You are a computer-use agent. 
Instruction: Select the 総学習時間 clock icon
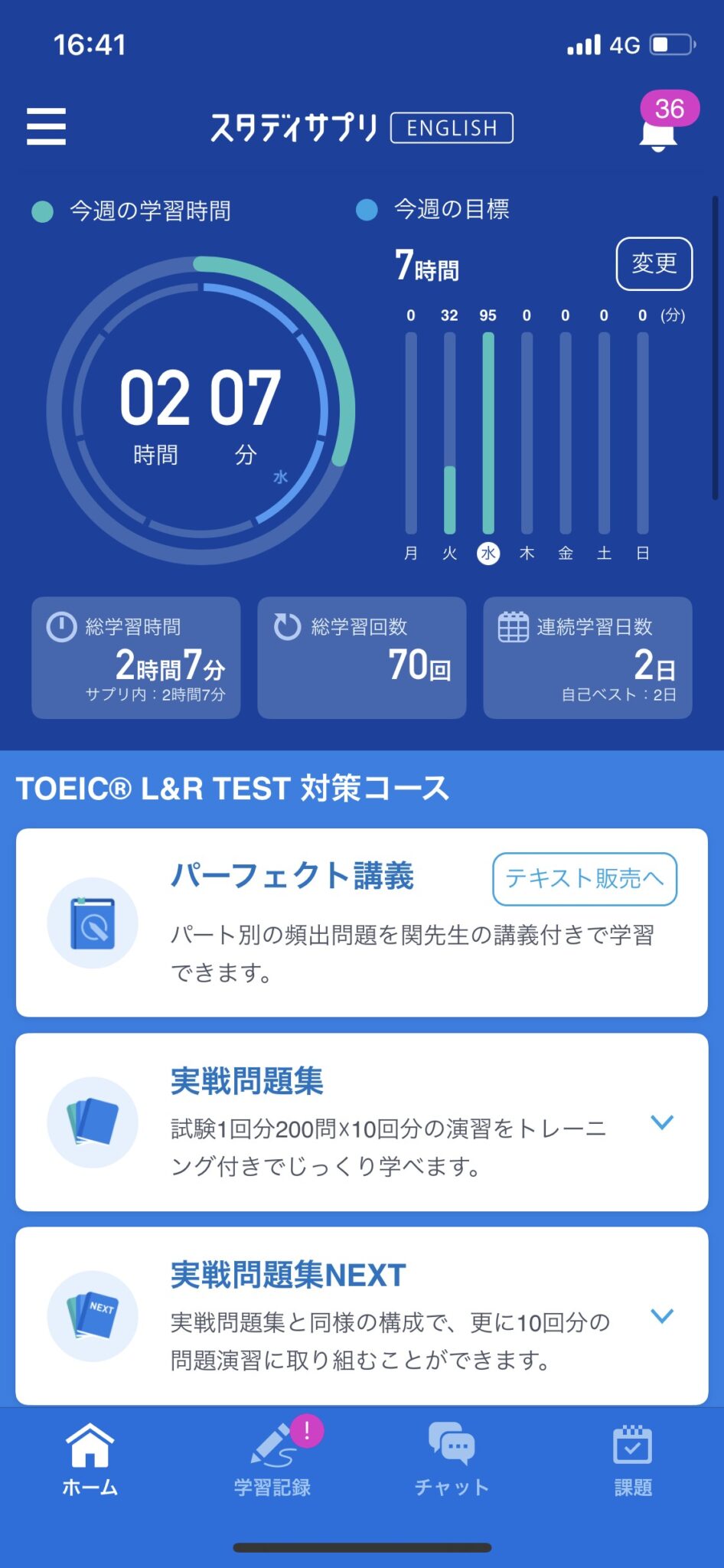point(61,626)
